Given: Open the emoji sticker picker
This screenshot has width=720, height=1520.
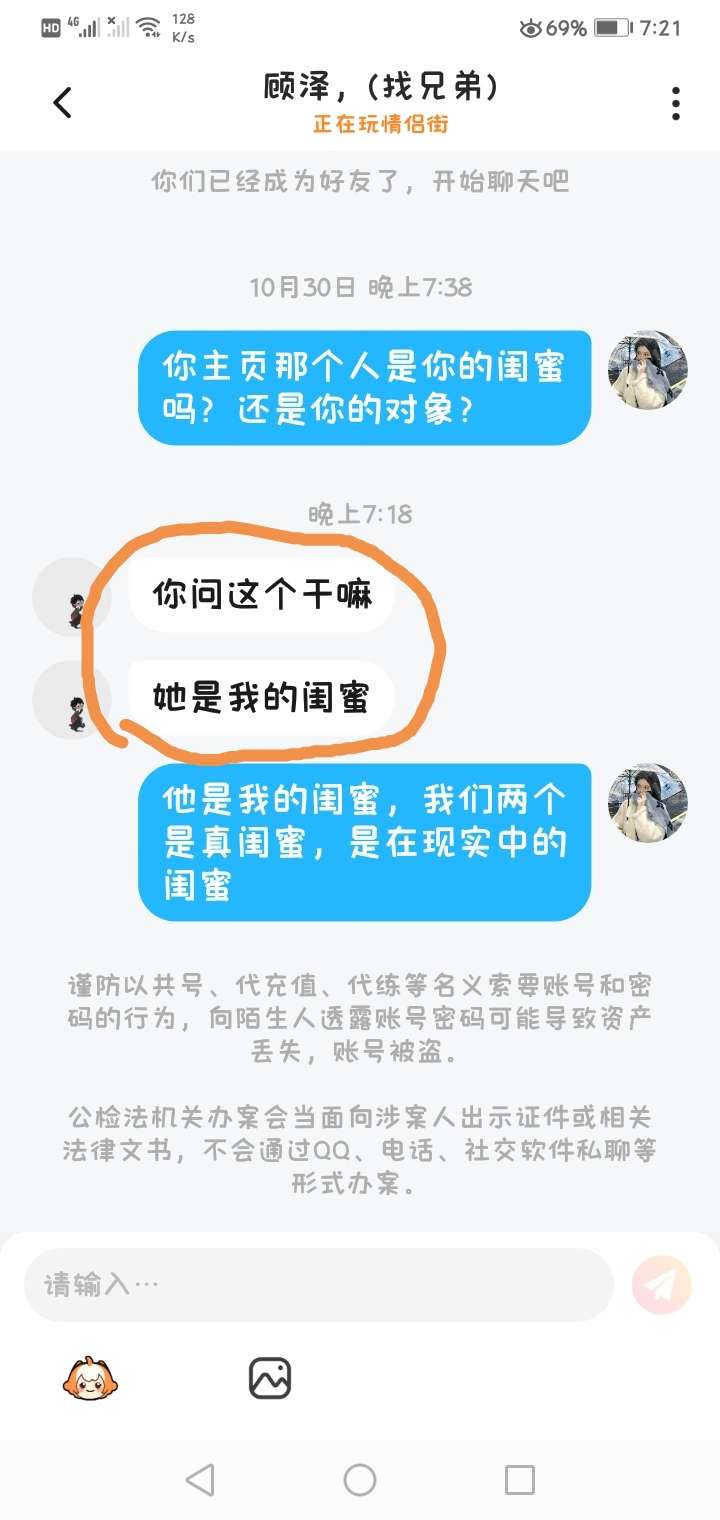Looking at the screenshot, I should pyautogui.click(x=91, y=1379).
